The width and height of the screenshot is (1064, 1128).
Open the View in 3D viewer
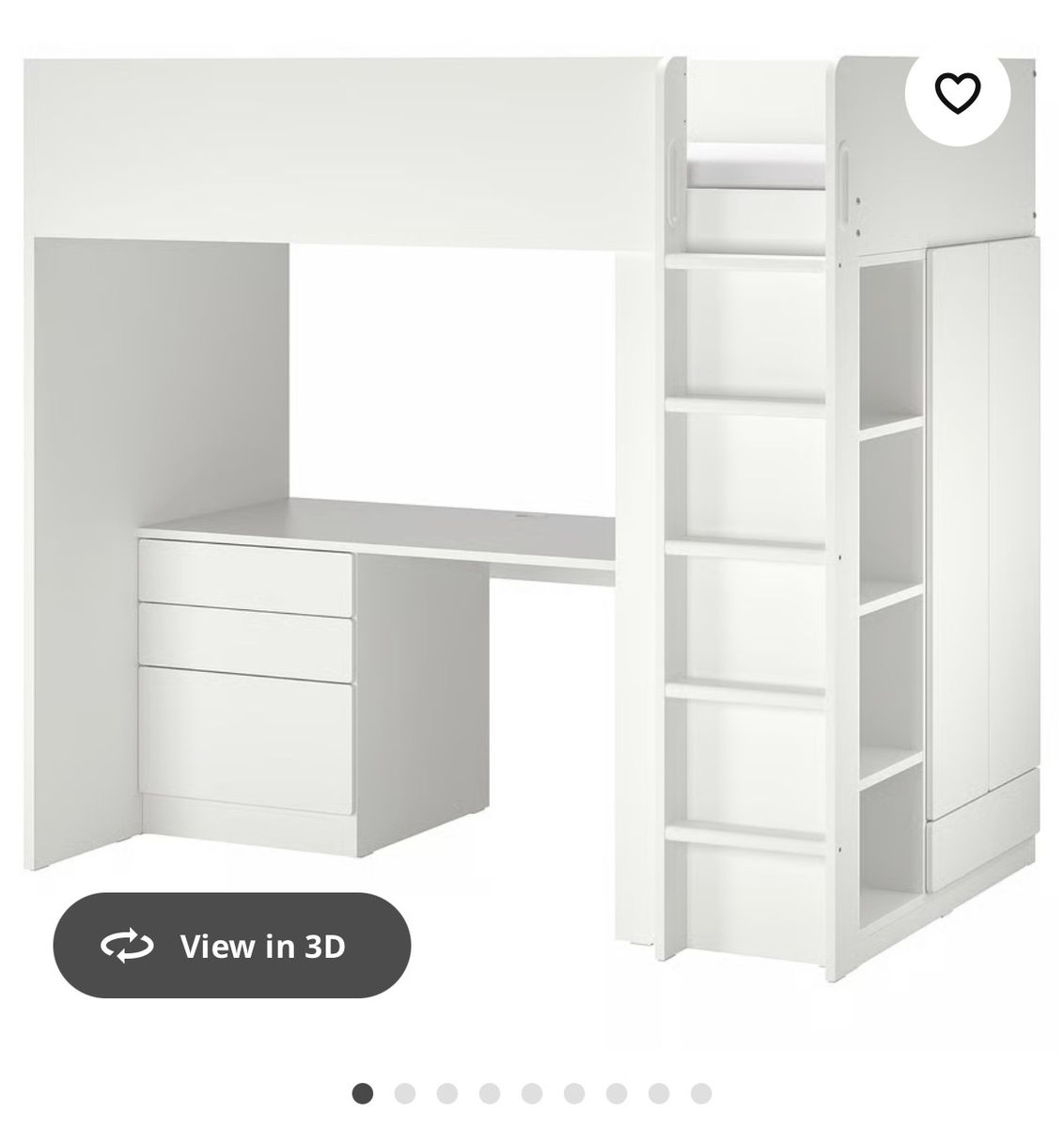(235, 947)
